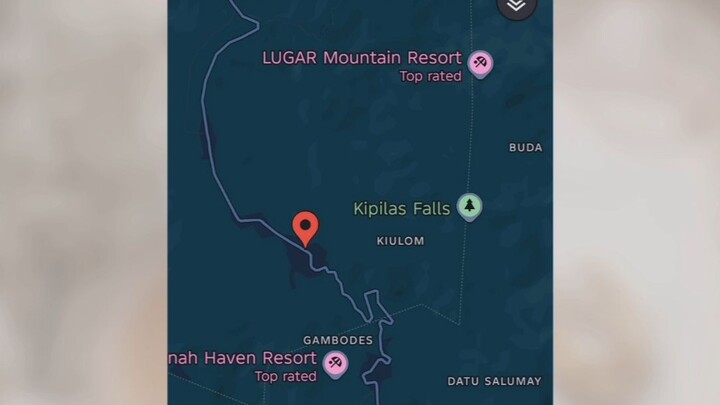Tap the red dropped pin

click(305, 228)
